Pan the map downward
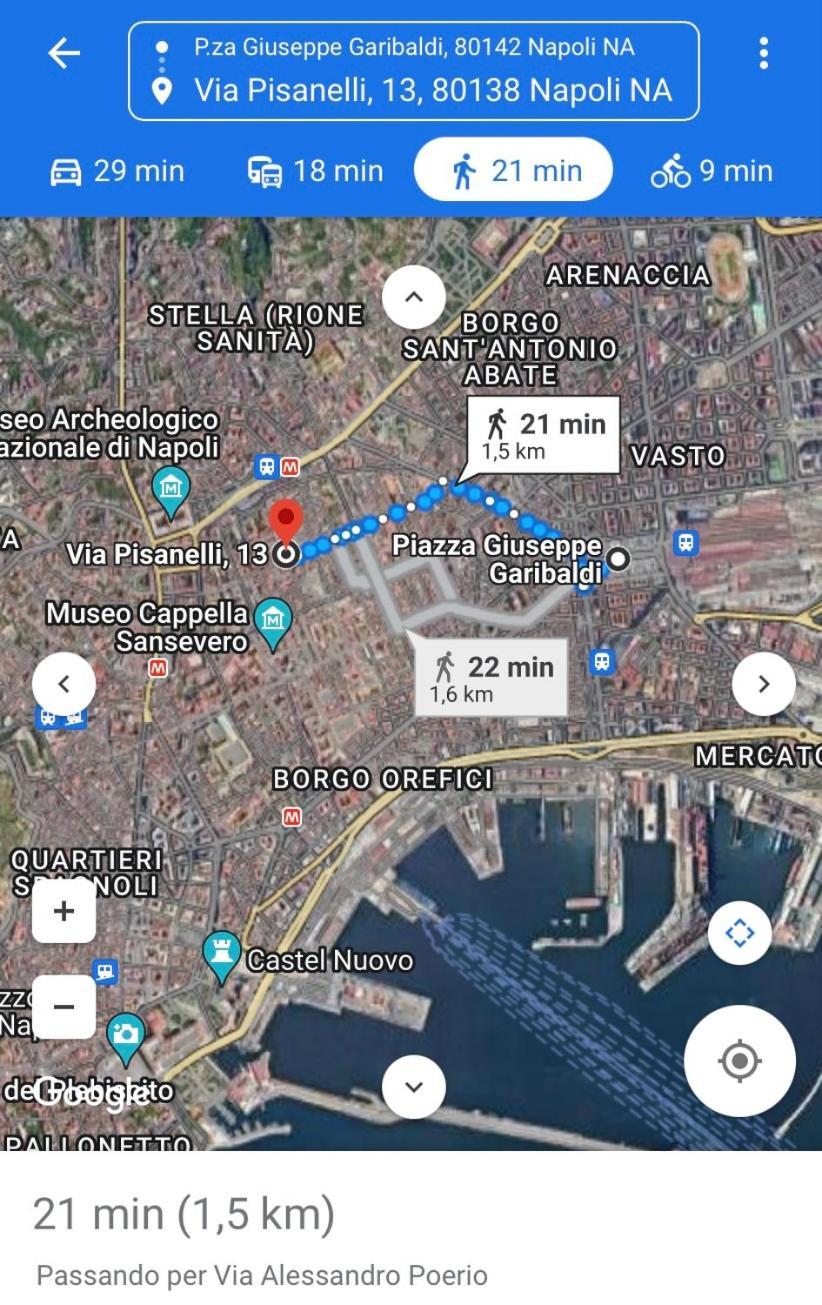The width and height of the screenshot is (822, 1305). point(413,1087)
